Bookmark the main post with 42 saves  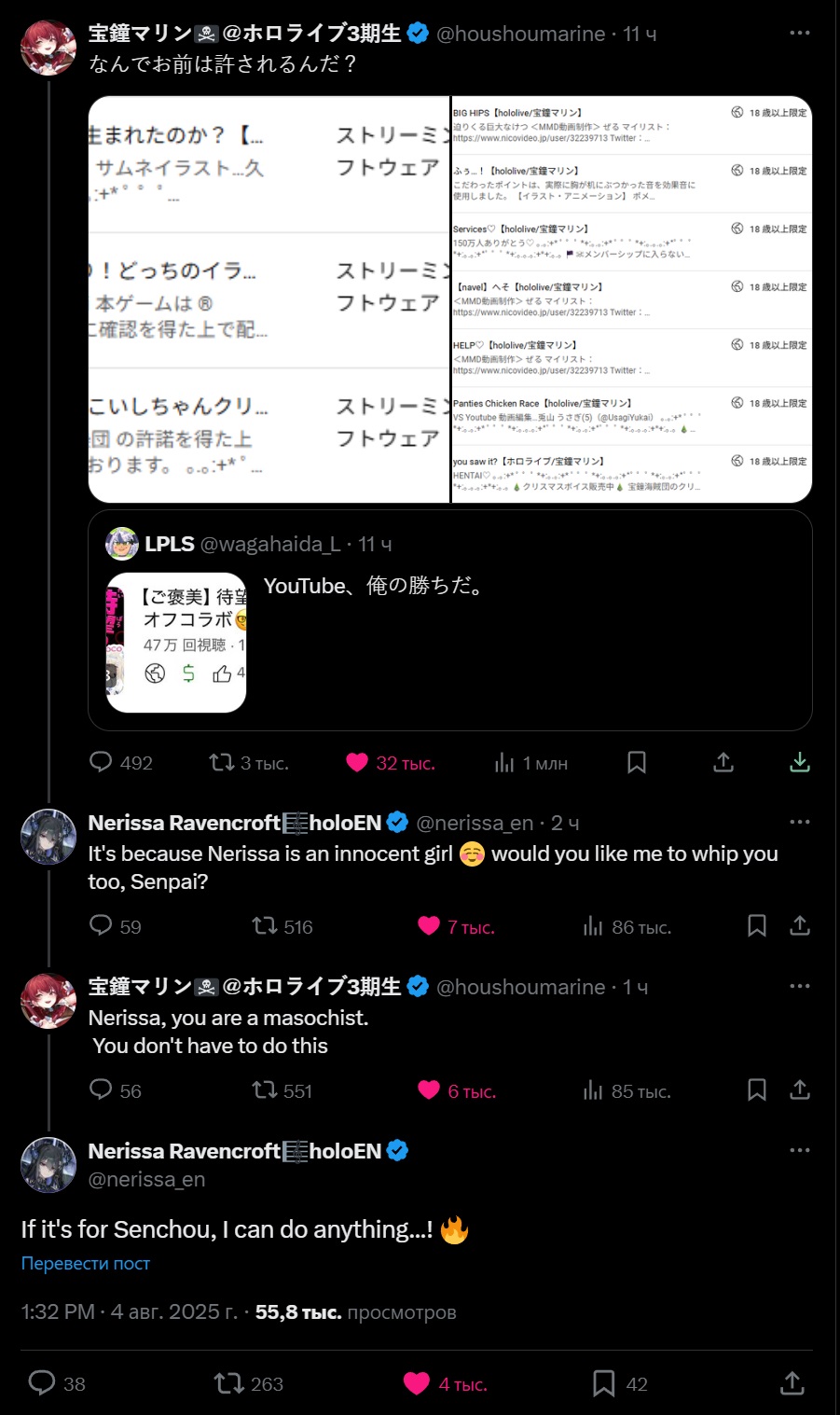click(x=604, y=1383)
